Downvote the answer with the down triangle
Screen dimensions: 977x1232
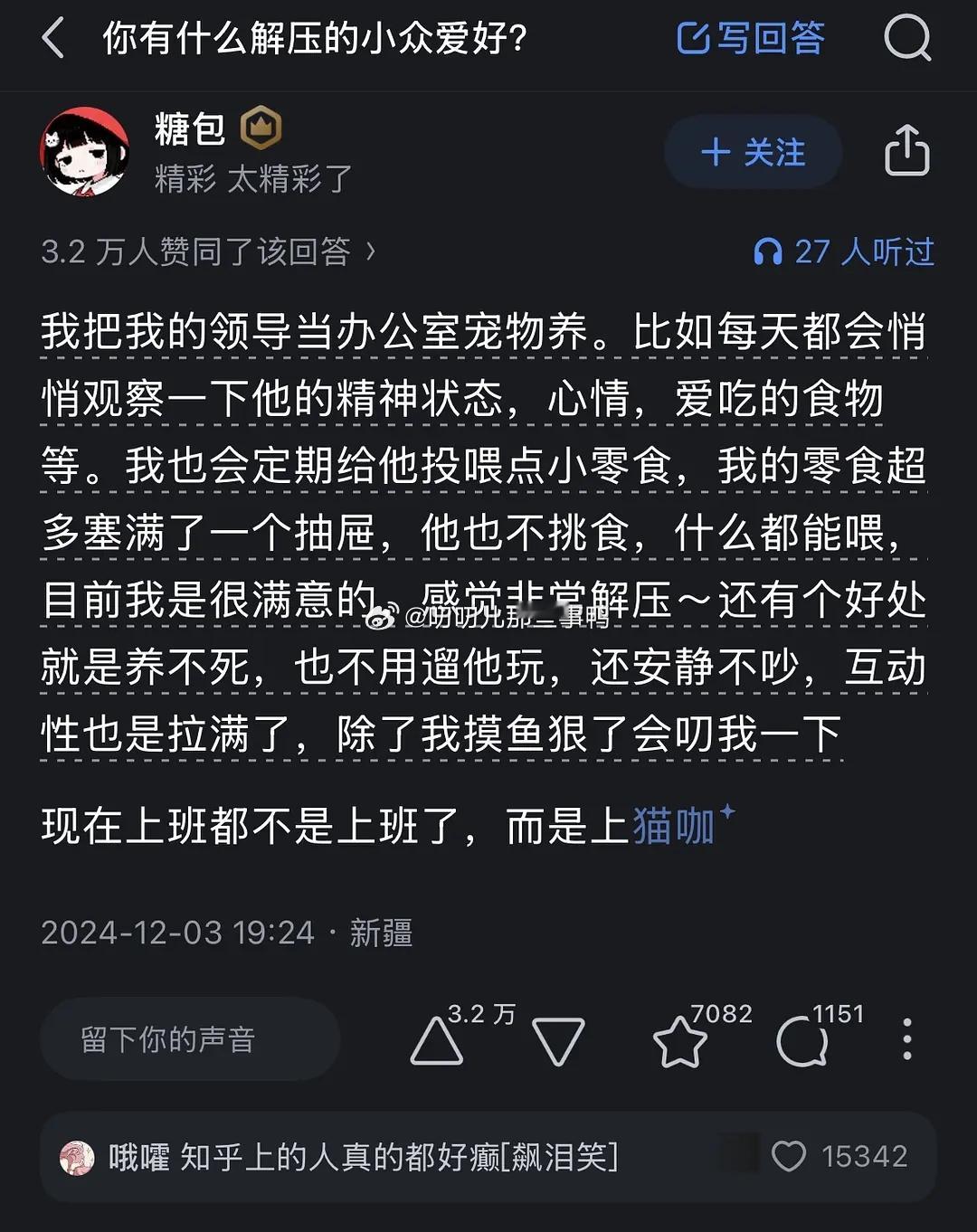point(558,1040)
